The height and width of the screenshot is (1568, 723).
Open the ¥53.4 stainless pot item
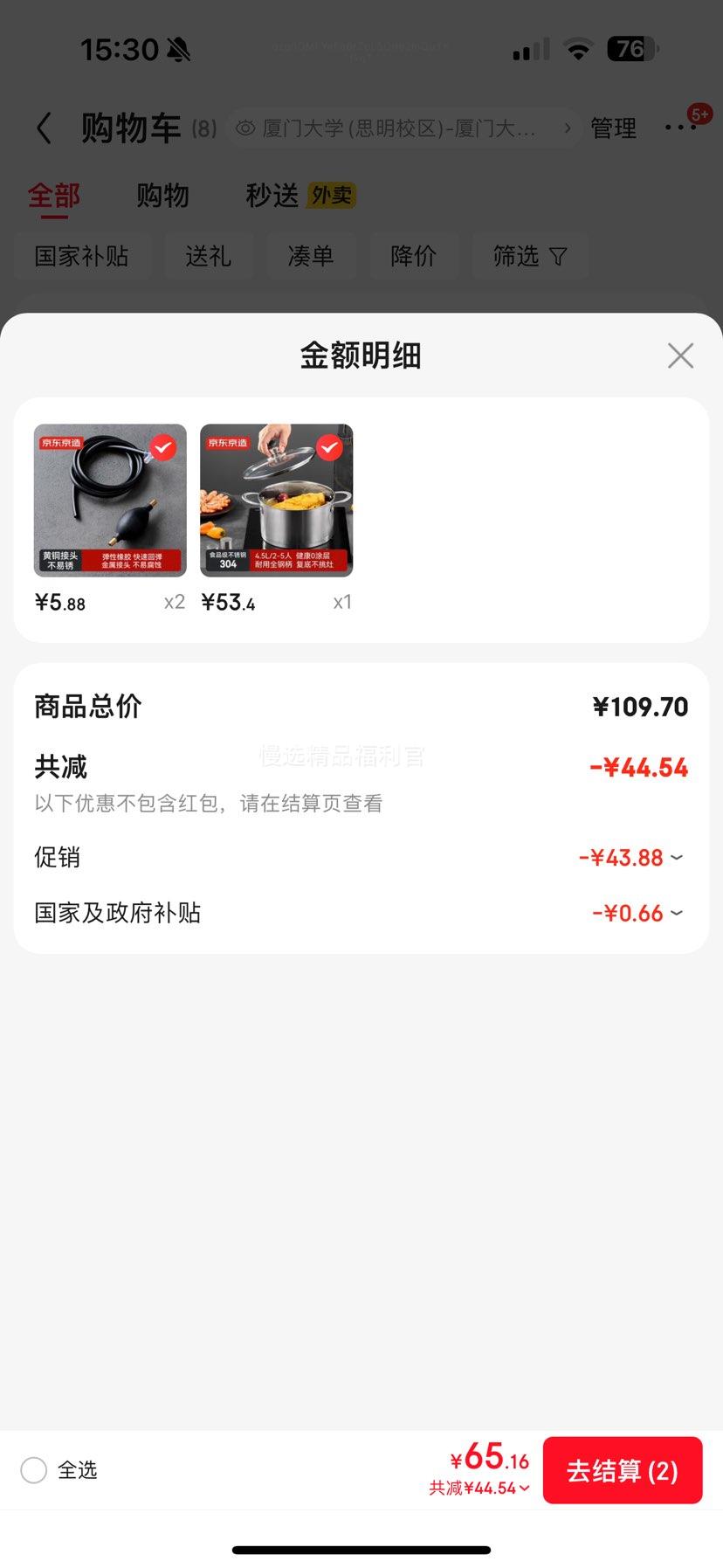point(277,501)
